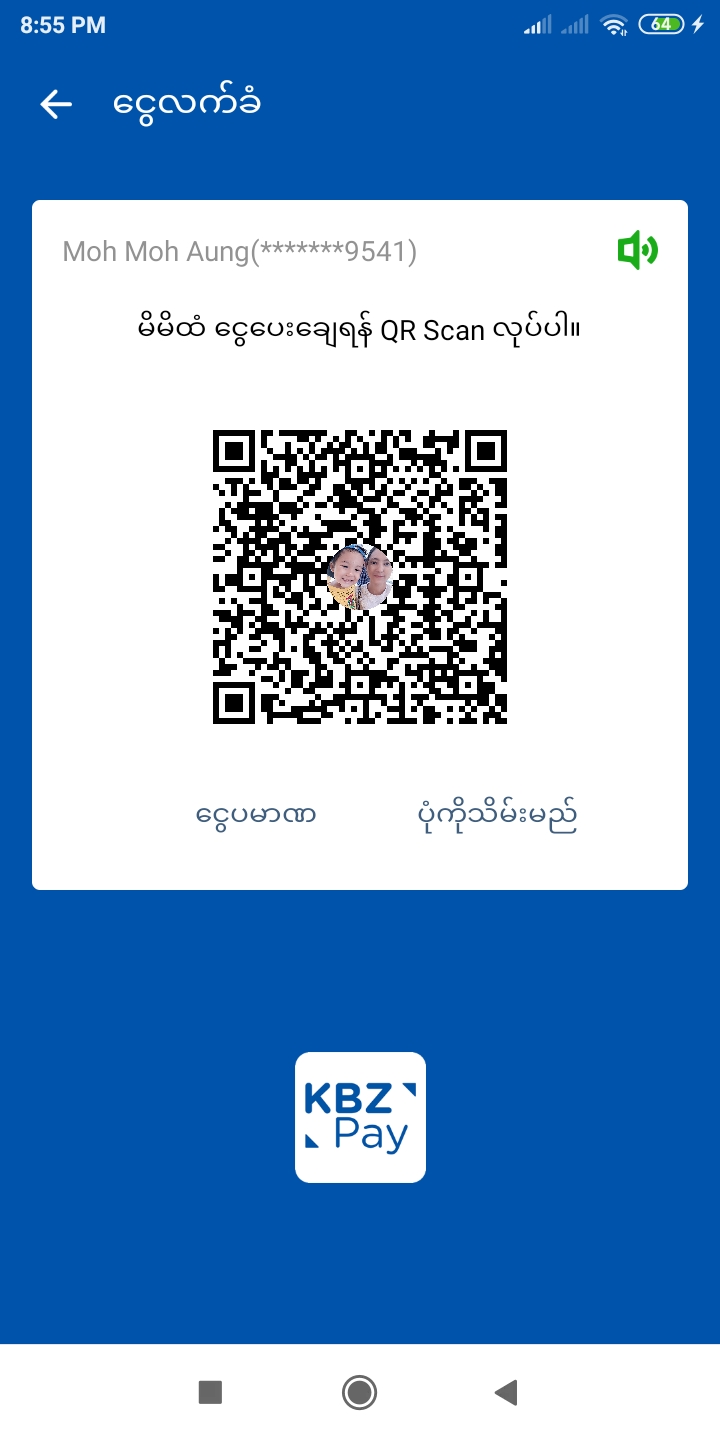Toggle the green speaker sound icon
The image size is (720, 1440).
637,250
